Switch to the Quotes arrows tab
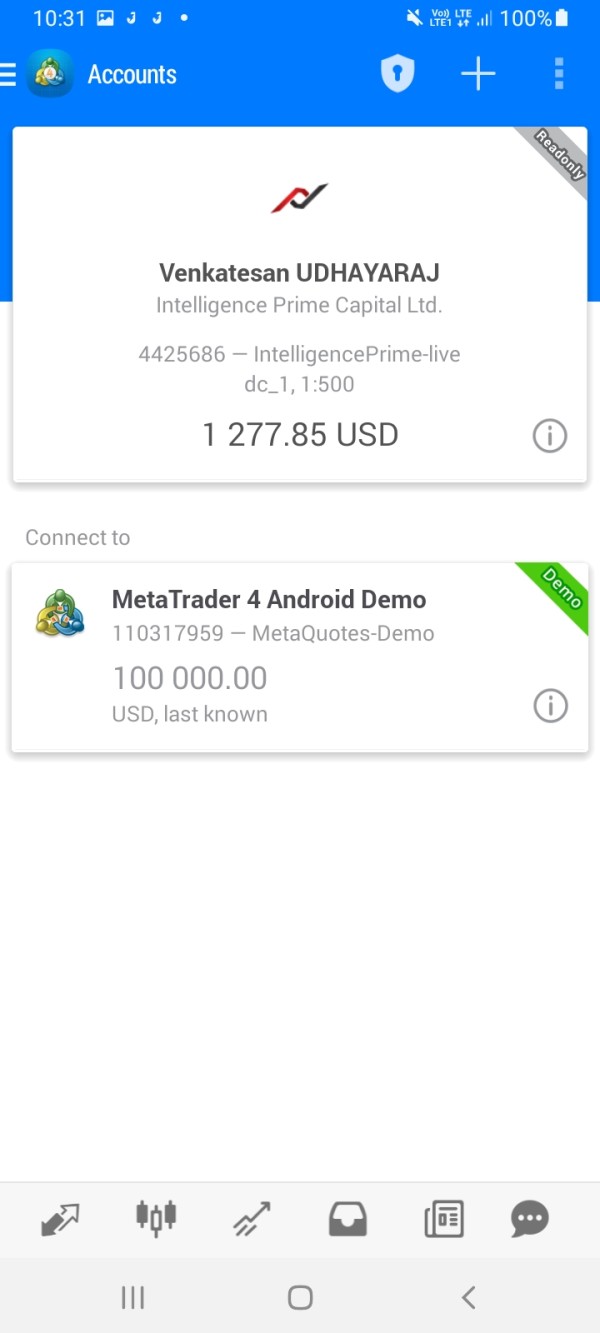600x1333 pixels. [x=60, y=1219]
